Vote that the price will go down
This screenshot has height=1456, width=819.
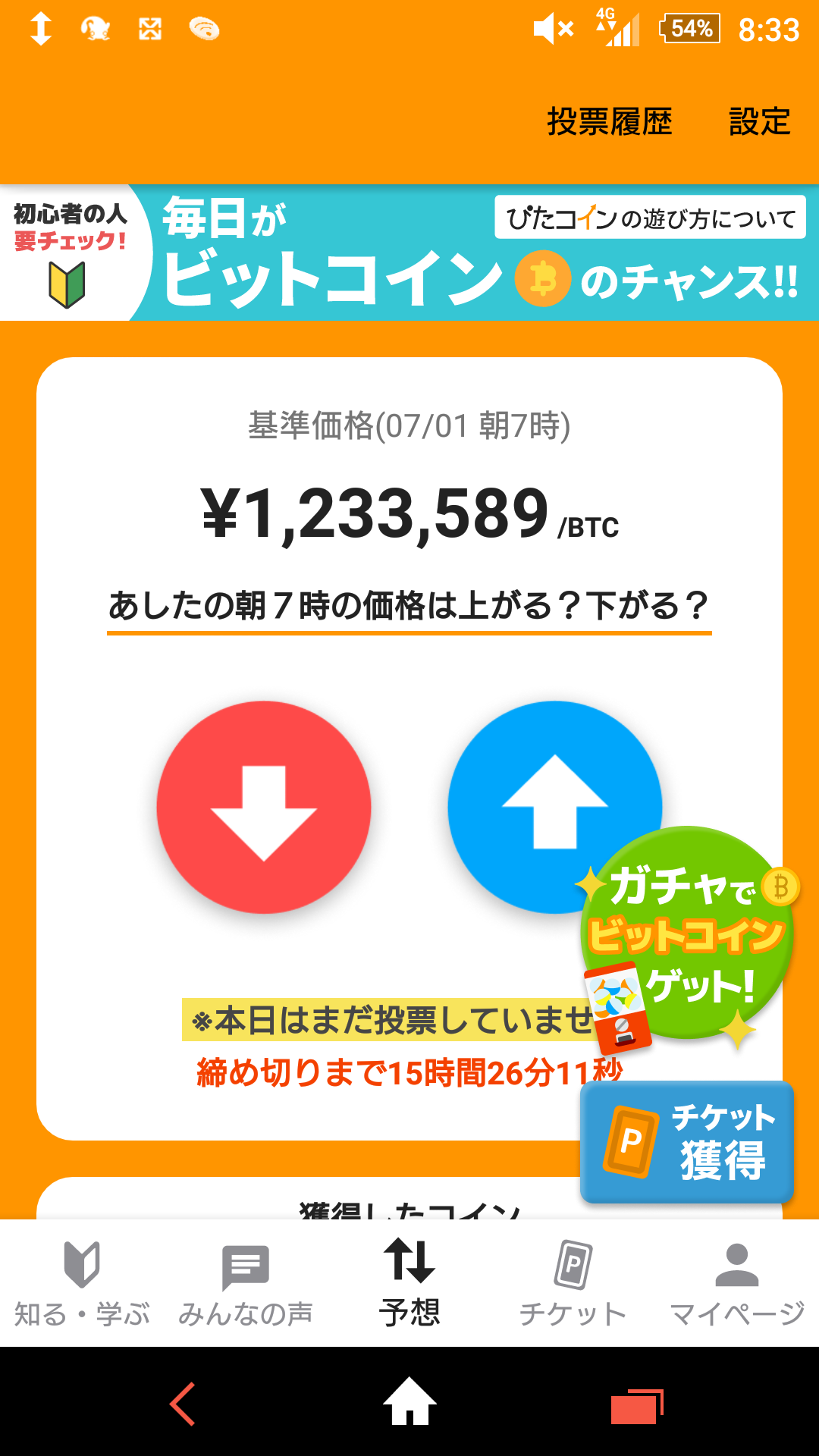click(264, 808)
